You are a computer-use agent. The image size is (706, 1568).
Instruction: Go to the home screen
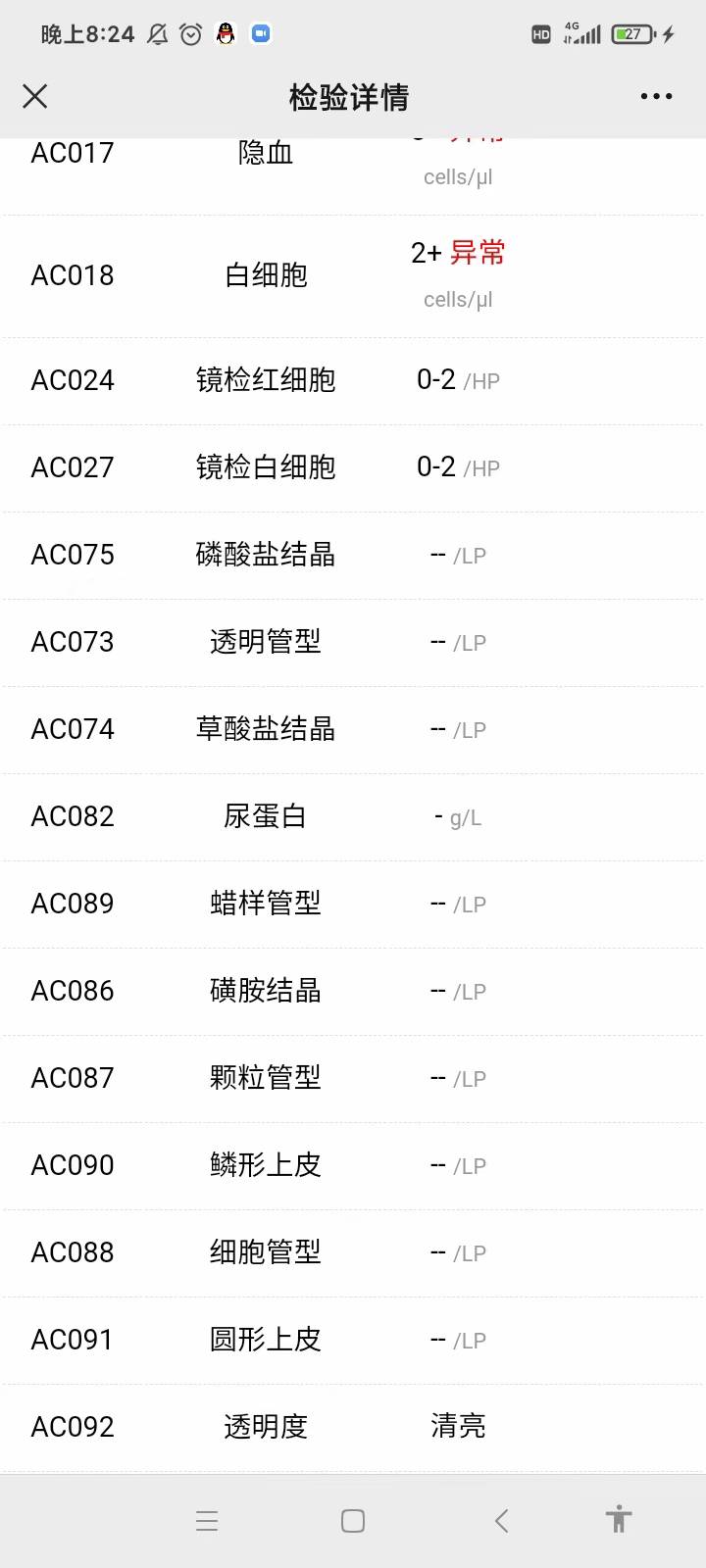353,1520
